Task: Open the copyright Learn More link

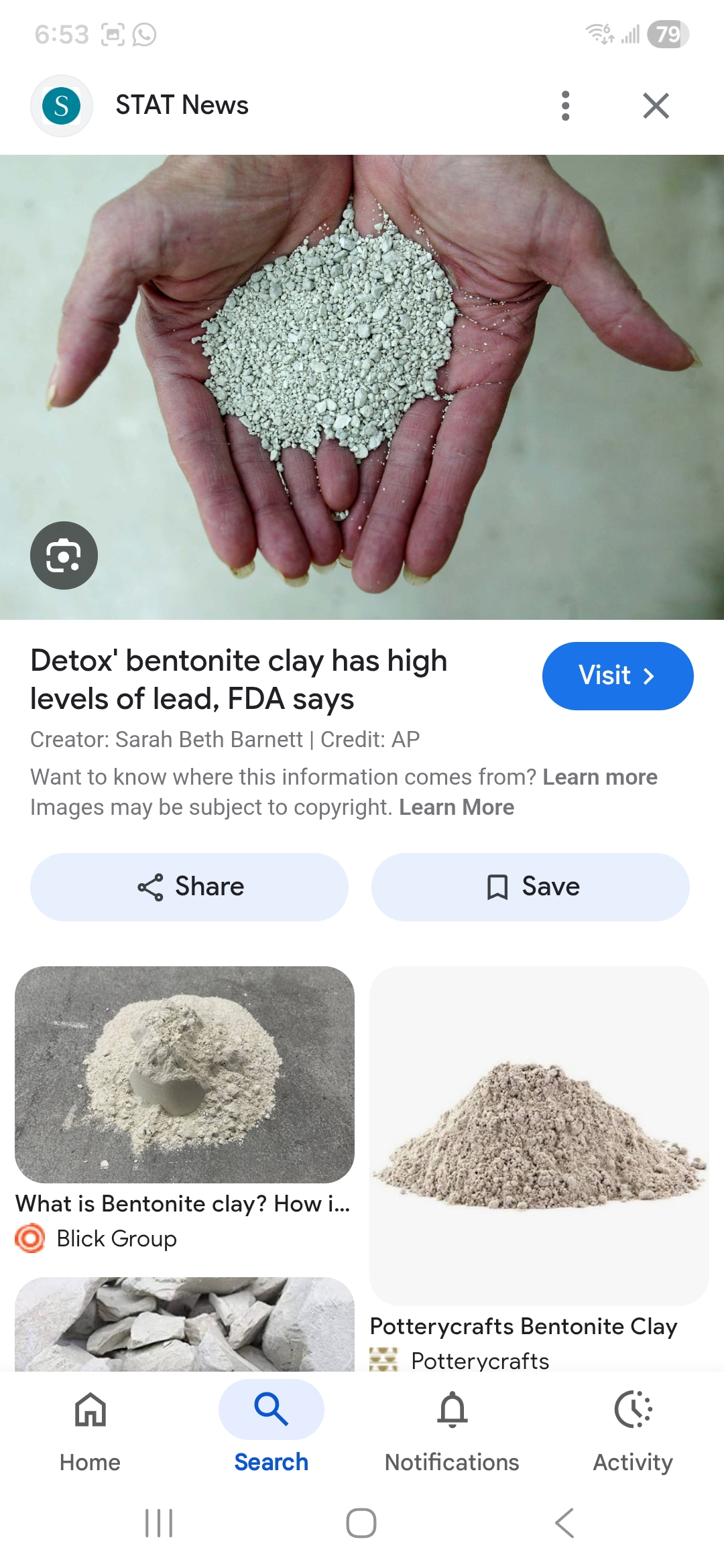Action: pos(456,807)
